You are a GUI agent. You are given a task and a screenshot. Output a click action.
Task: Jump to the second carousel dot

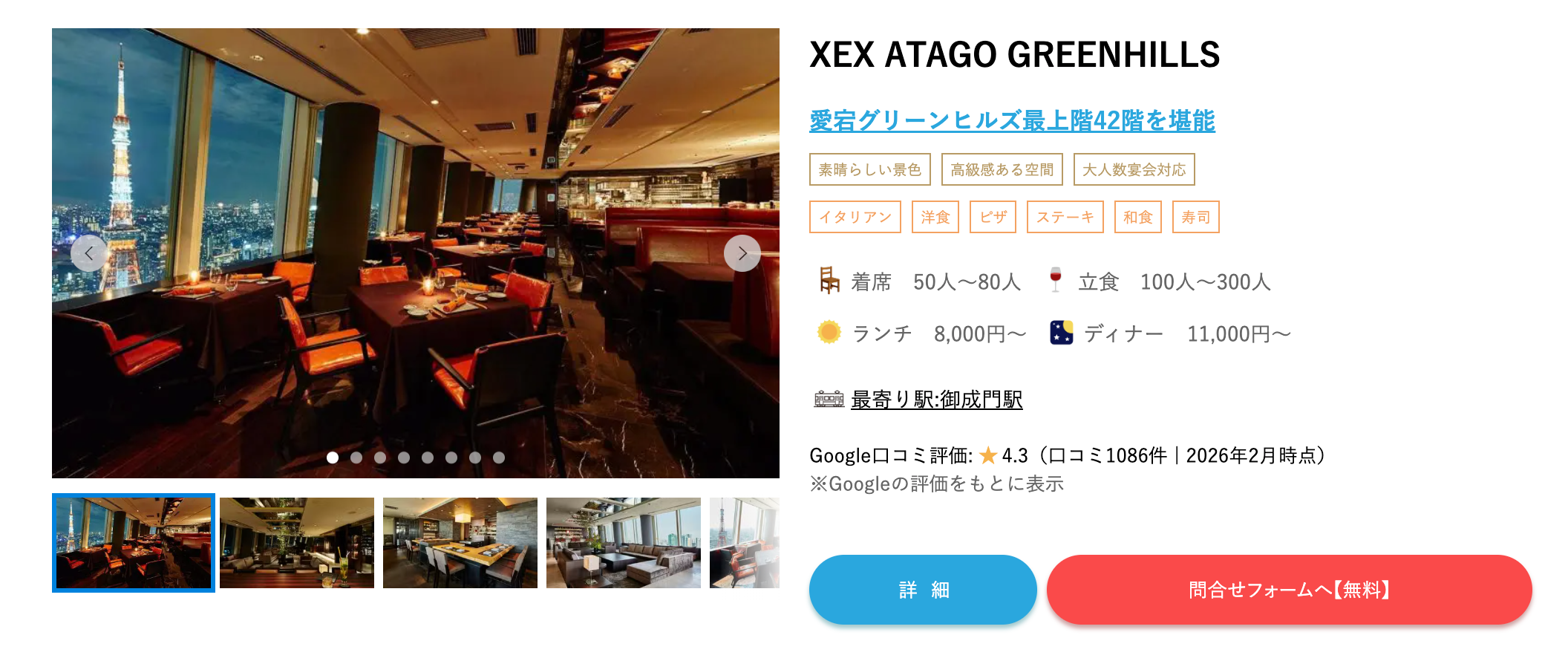pos(356,458)
